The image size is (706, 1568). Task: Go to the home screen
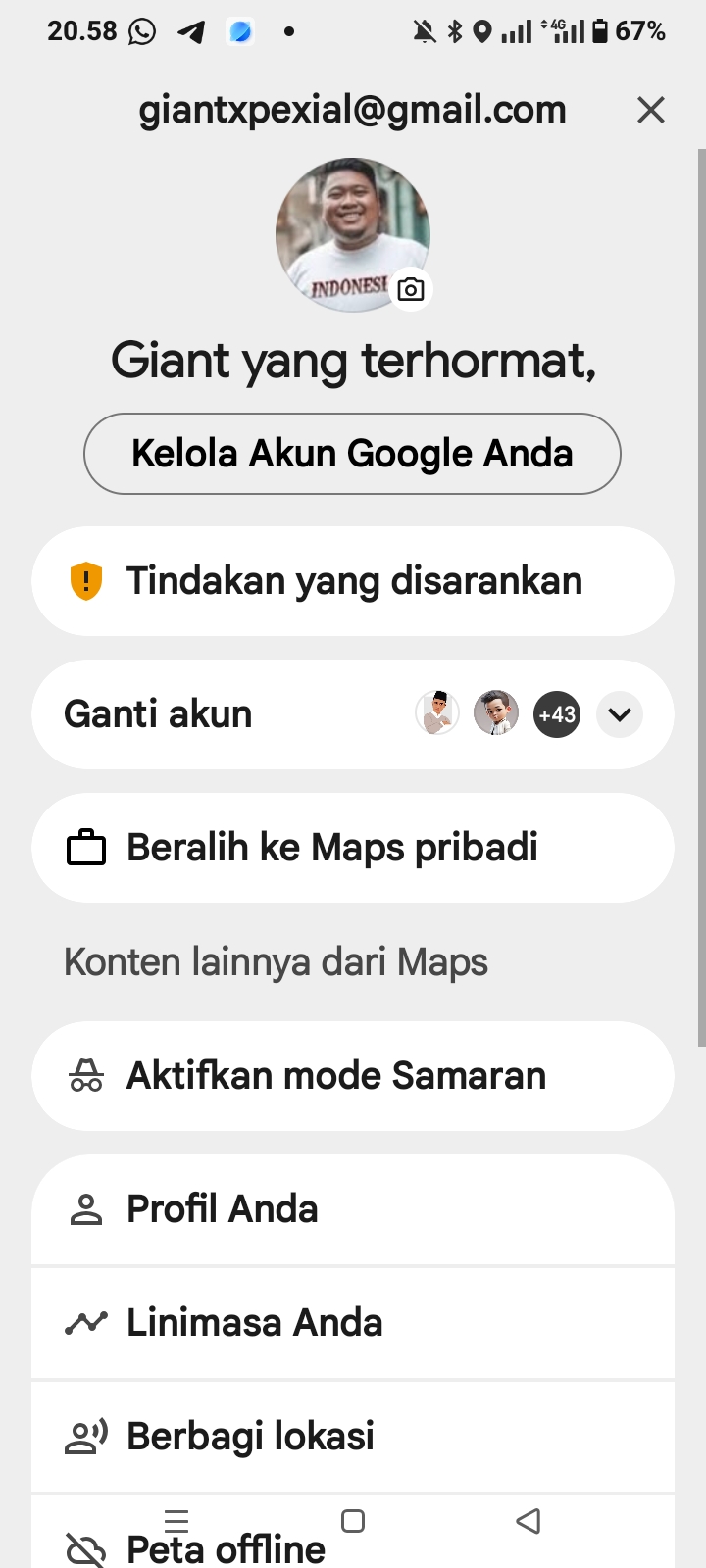click(x=353, y=1521)
